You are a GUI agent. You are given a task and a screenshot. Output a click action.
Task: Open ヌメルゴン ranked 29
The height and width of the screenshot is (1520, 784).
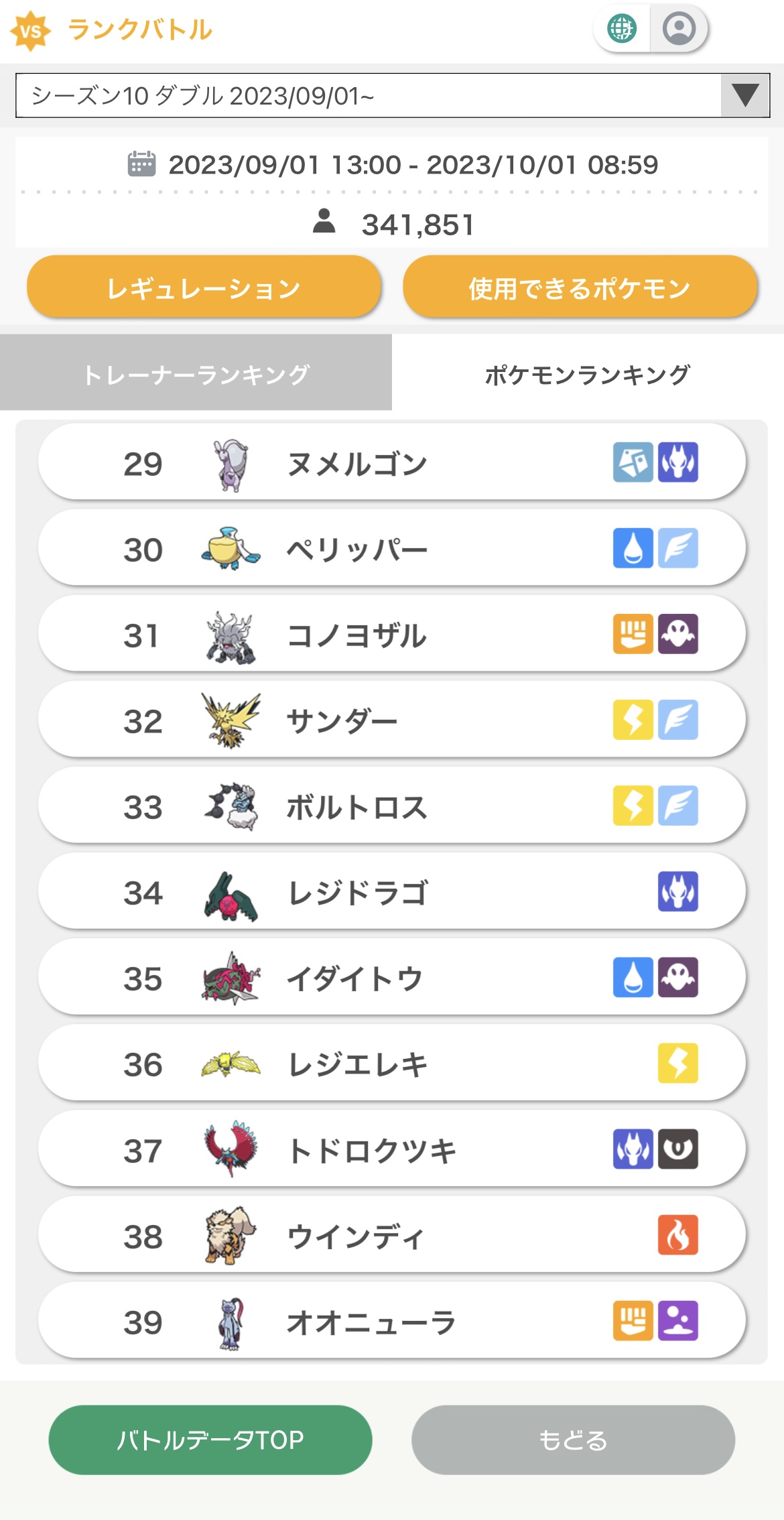pyautogui.click(x=392, y=462)
